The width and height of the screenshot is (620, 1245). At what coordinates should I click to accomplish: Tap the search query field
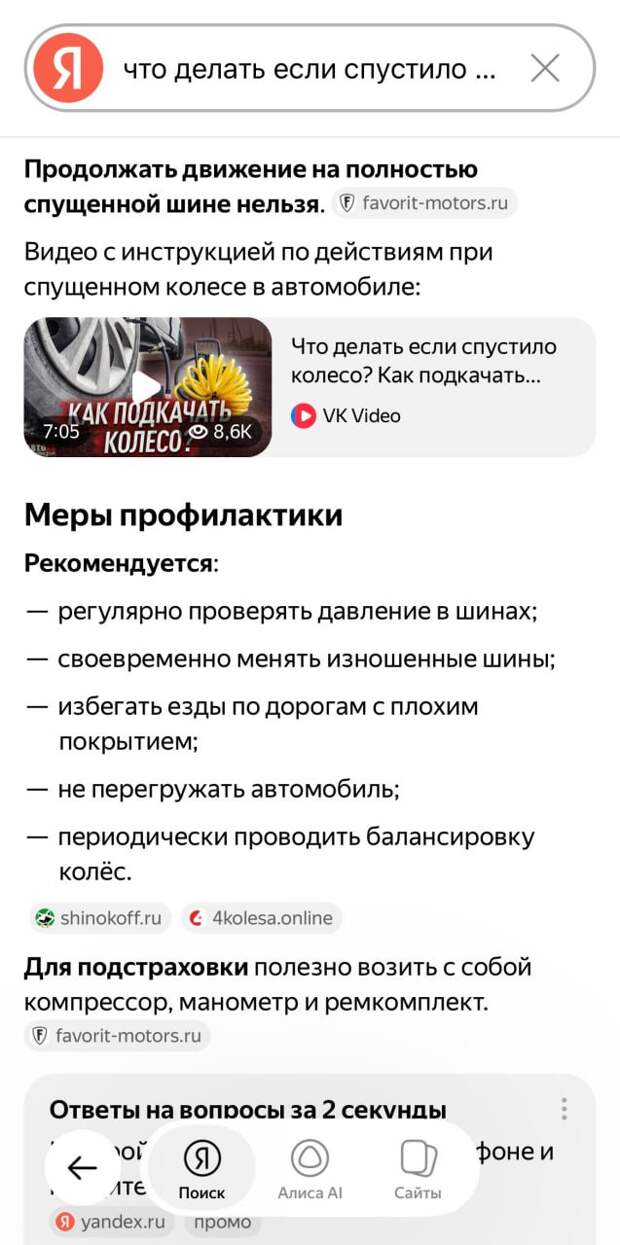click(x=310, y=69)
